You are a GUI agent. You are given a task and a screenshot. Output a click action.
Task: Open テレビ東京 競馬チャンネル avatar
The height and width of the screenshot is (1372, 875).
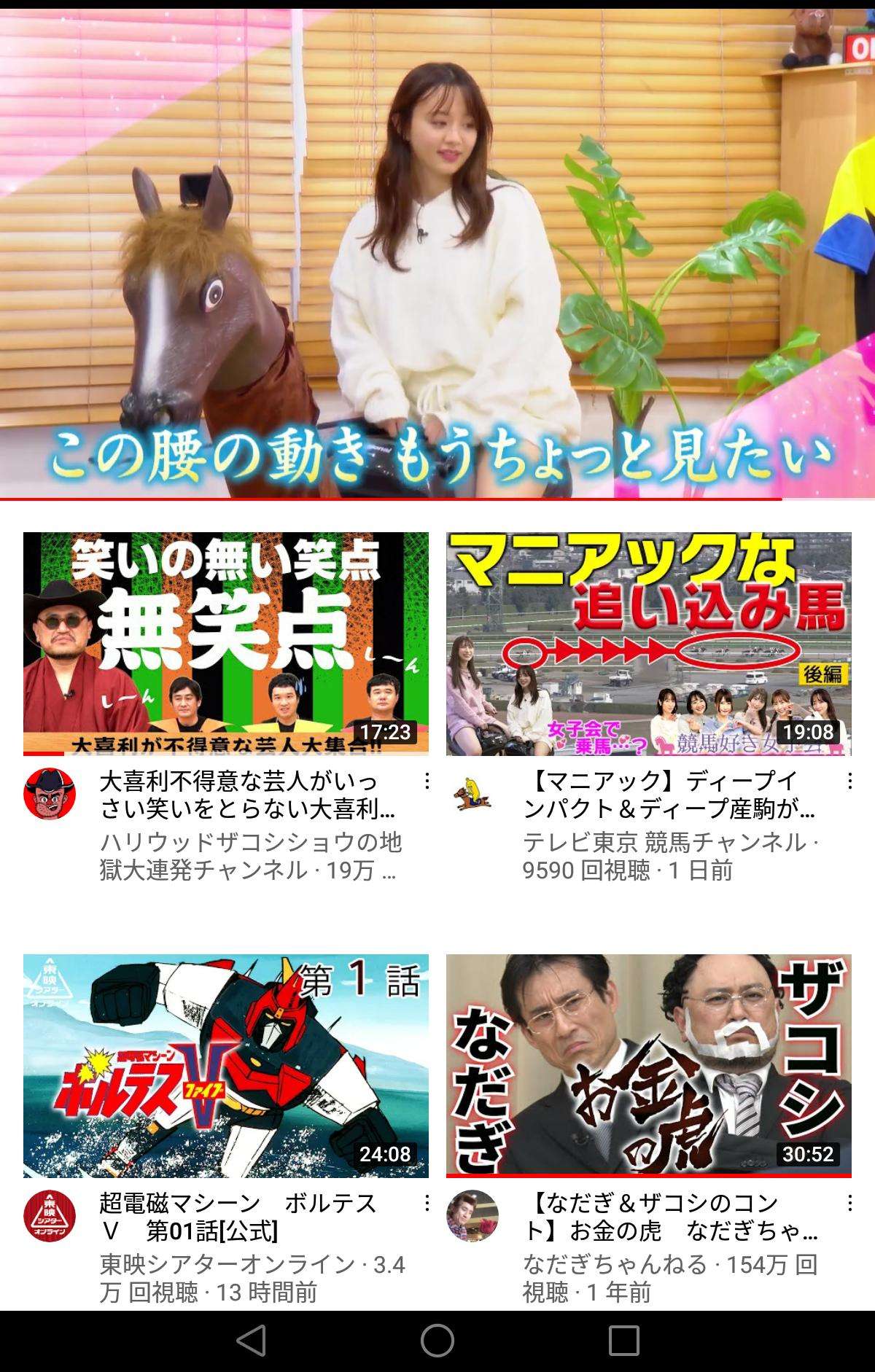click(472, 793)
